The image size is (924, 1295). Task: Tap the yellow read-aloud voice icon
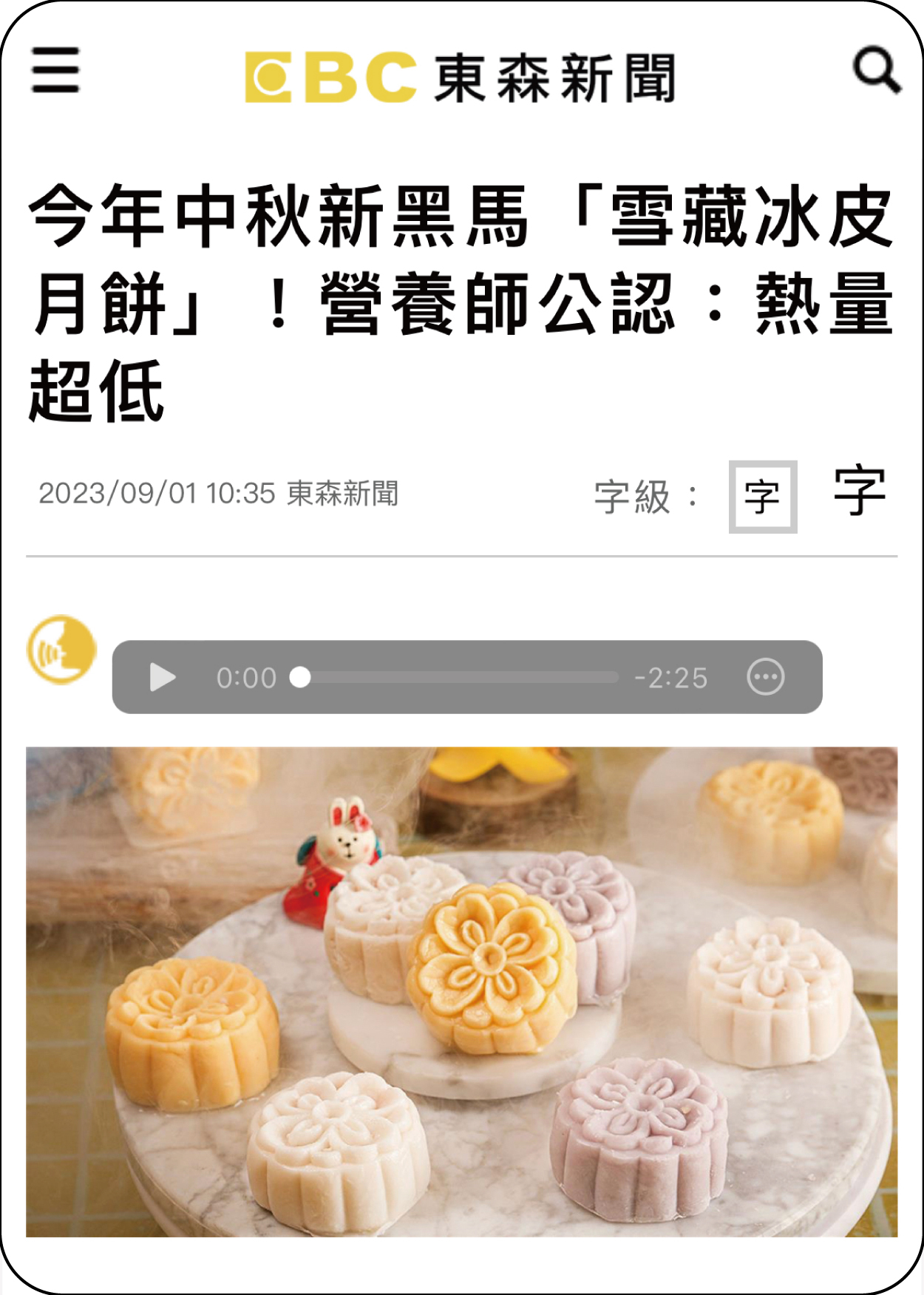click(62, 649)
